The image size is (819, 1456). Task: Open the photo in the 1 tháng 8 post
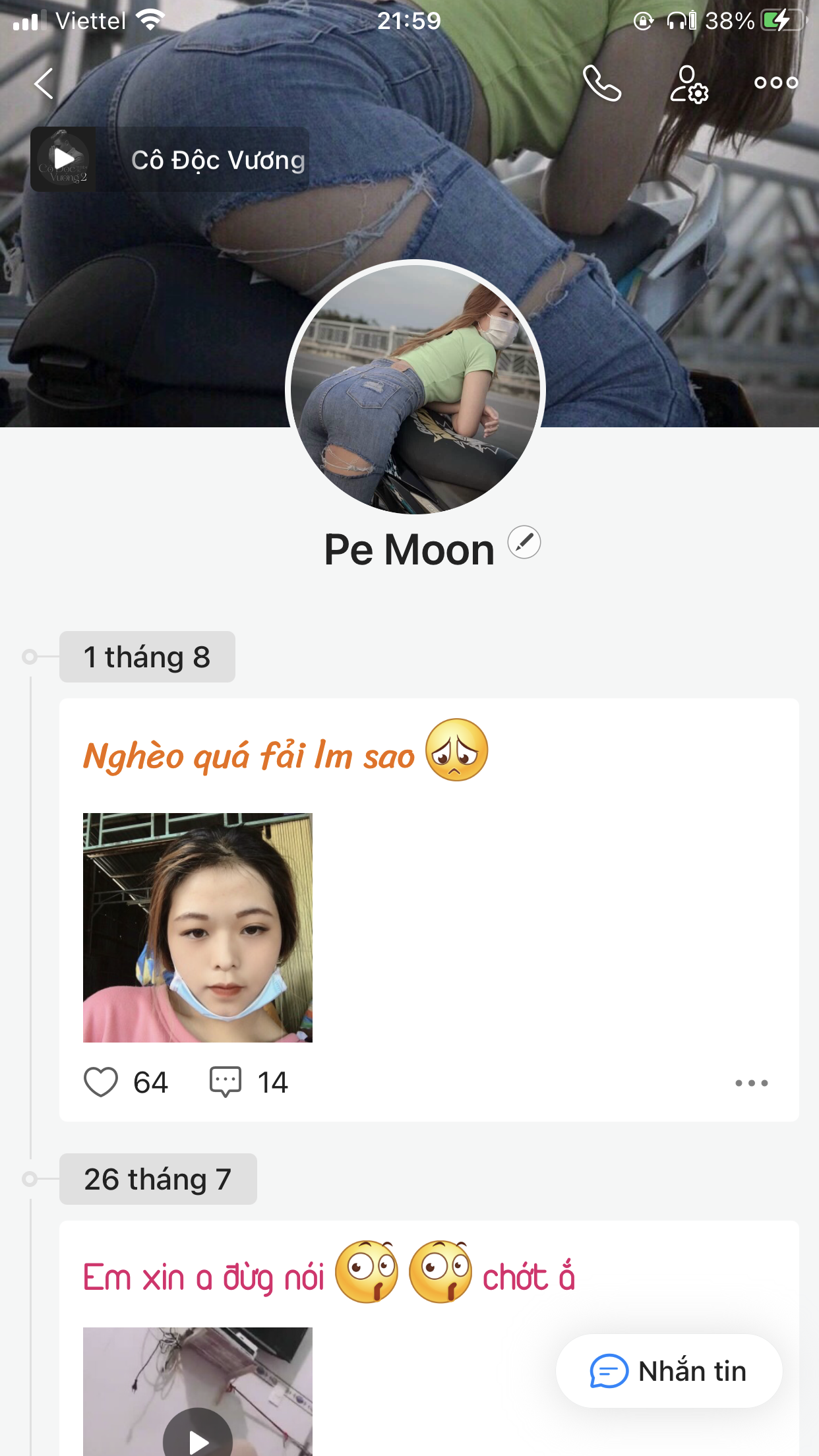(x=198, y=928)
